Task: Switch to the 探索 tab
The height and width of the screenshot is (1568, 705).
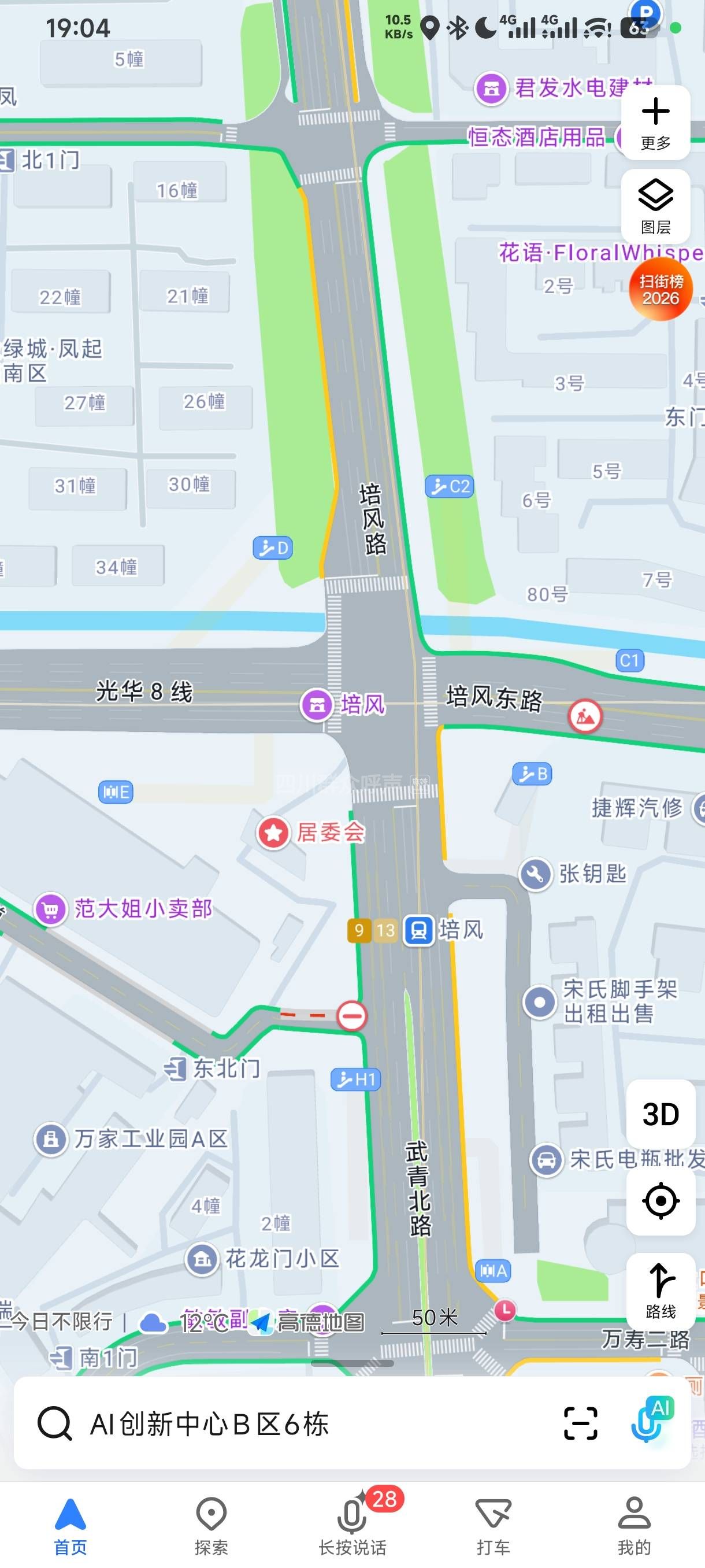Action: click(211, 1525)
